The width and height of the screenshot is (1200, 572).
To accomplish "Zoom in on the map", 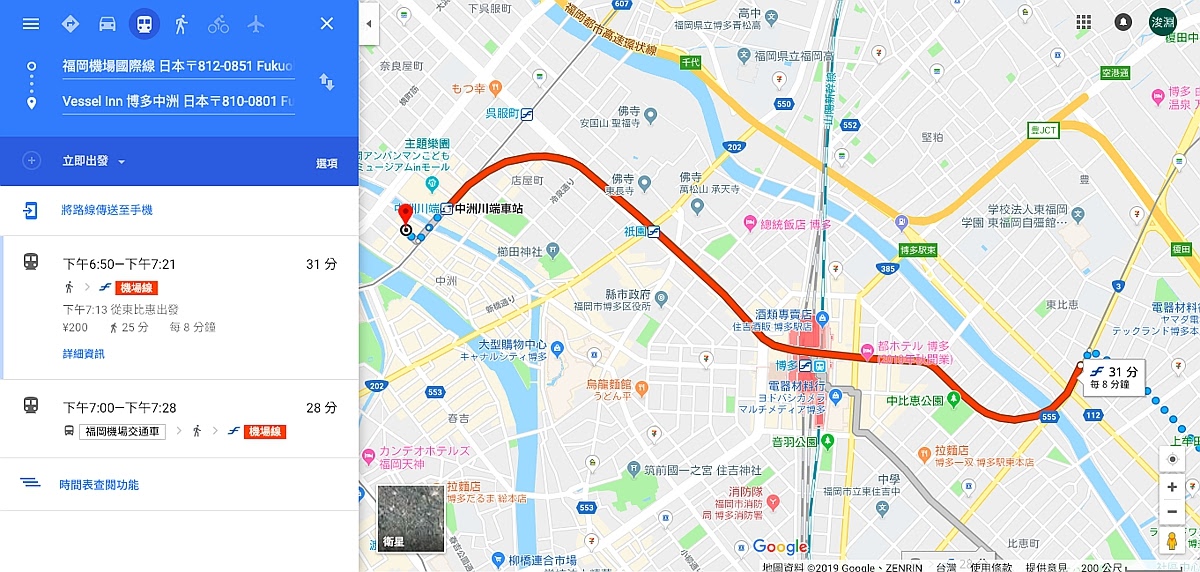I will pos(1172,487).
